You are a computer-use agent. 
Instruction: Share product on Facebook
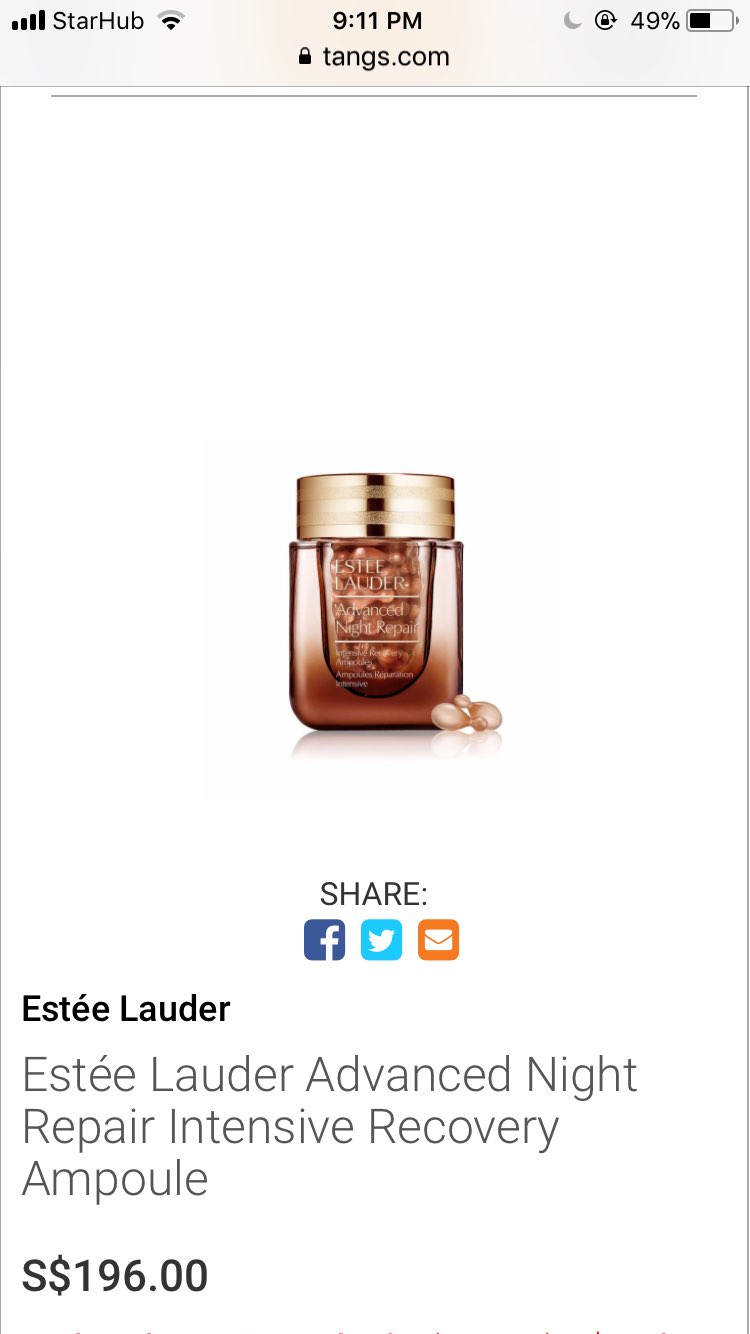tap(324, 940)
